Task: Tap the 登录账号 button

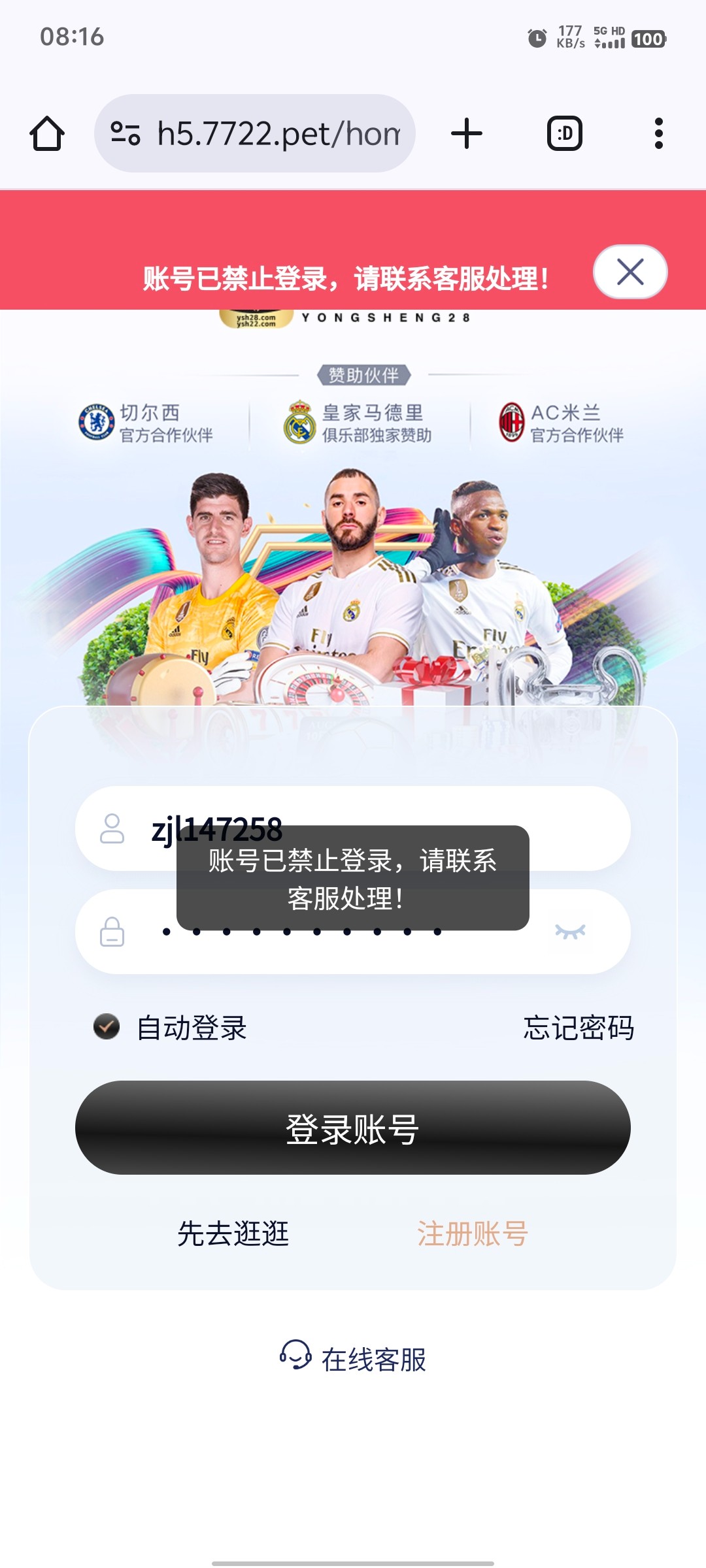Action: tap(353, 1128)
